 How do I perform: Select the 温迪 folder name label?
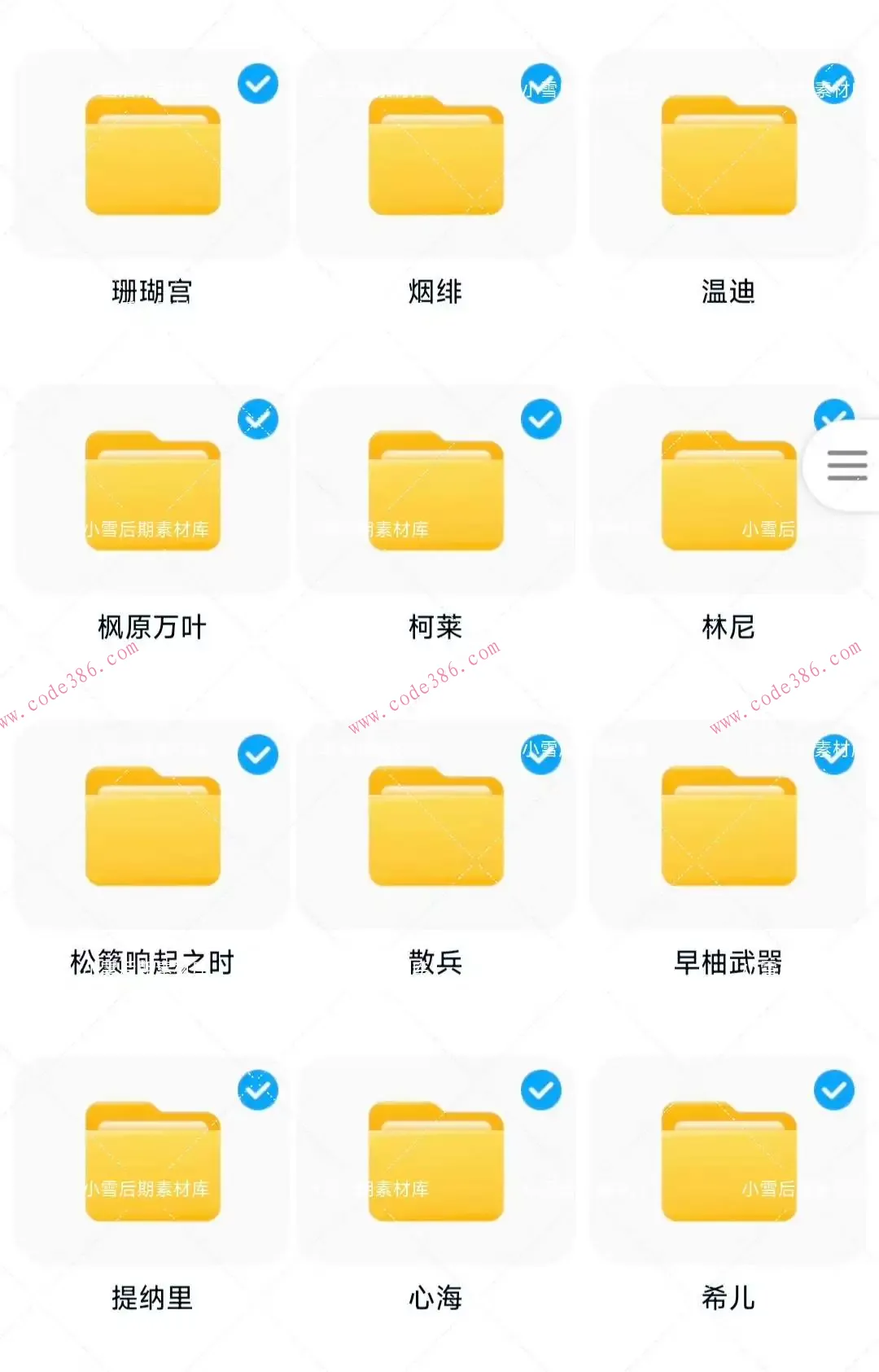[x=727, y=291]
